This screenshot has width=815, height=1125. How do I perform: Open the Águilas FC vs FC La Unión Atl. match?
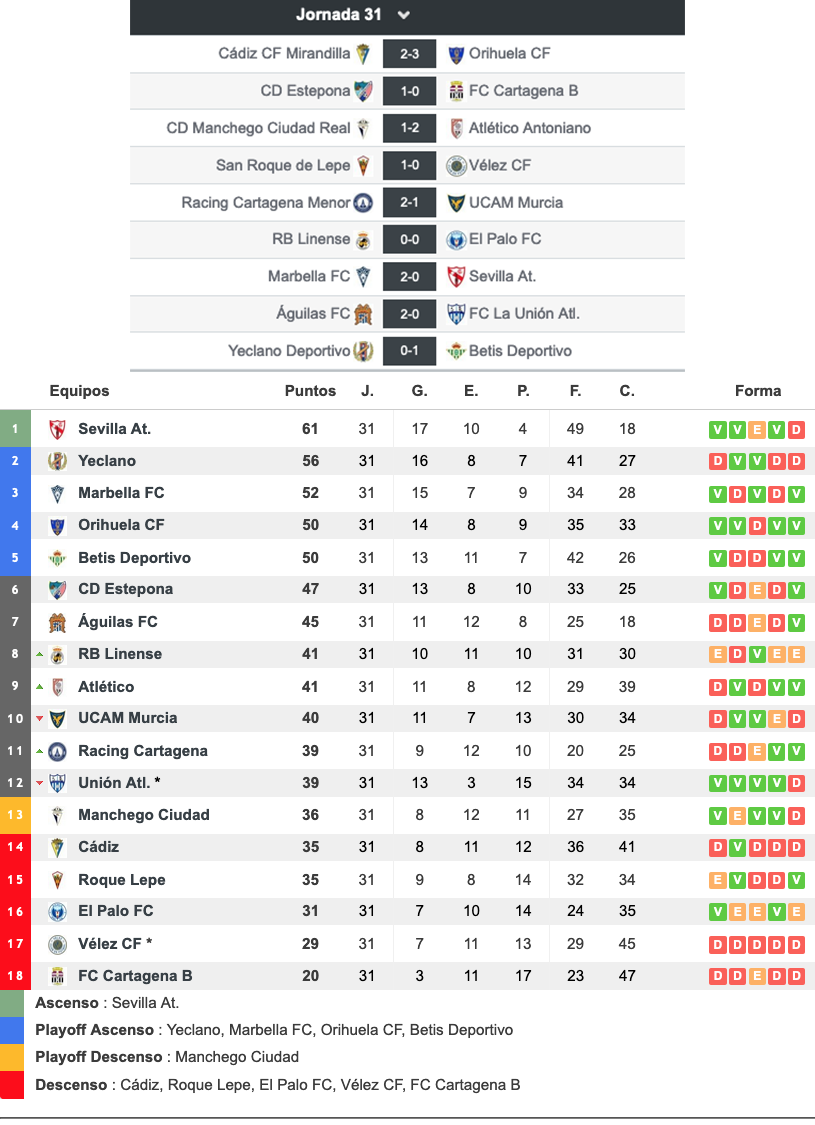[409, 313]
